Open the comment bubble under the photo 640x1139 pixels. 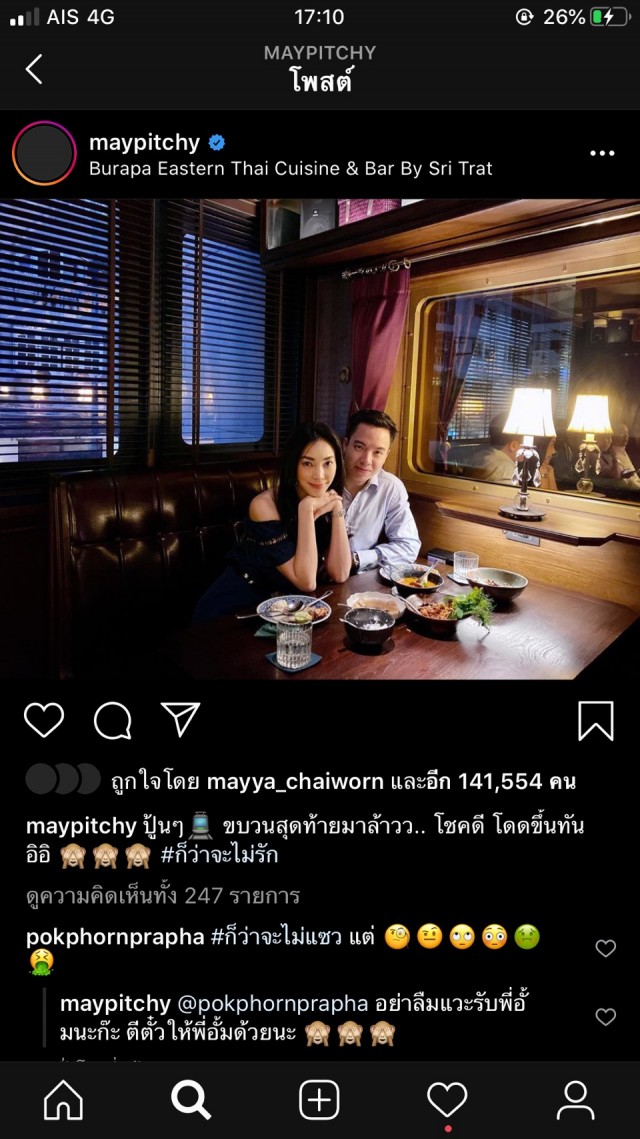coord(112,720)
